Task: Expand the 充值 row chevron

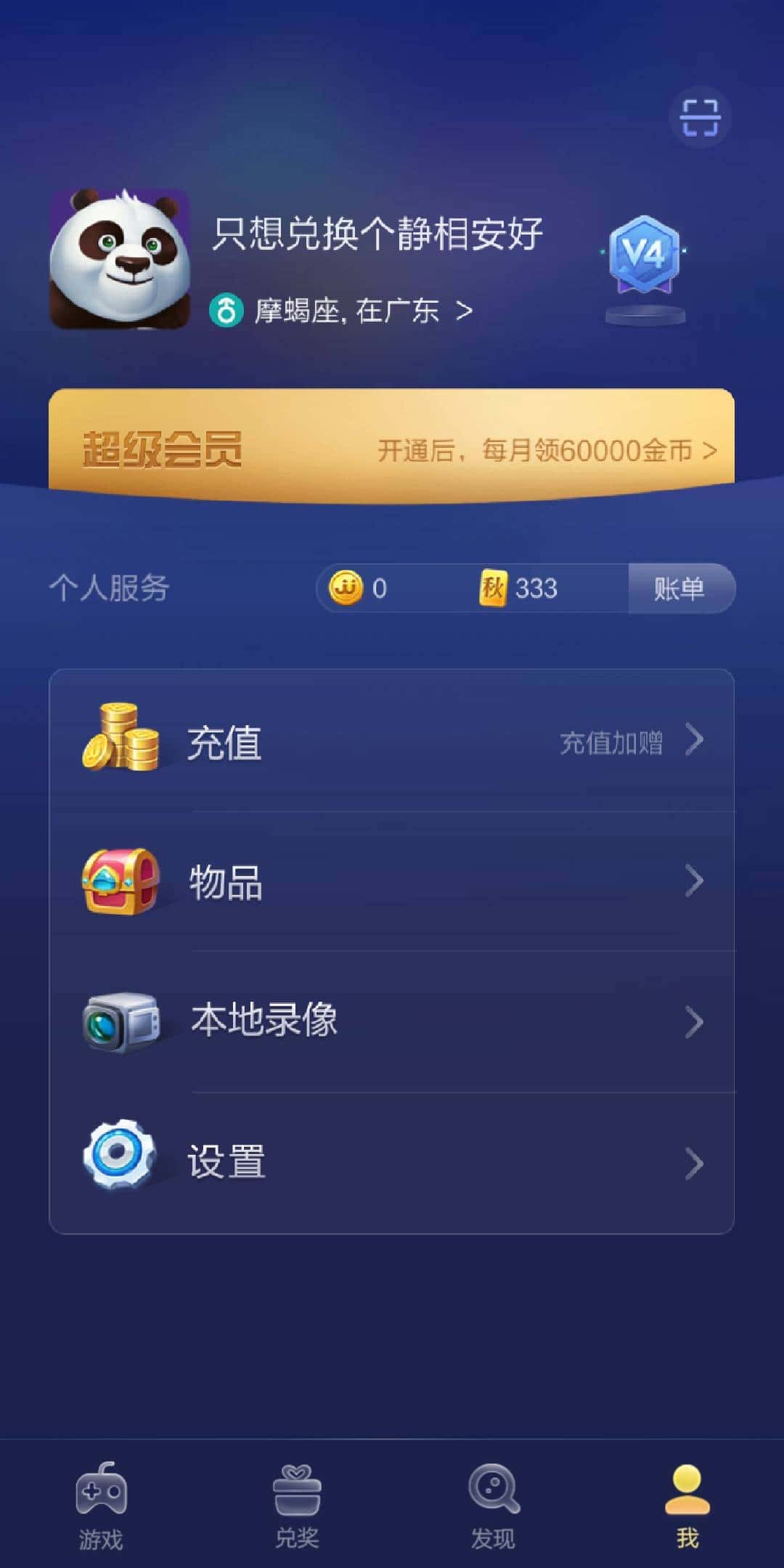Action: pos(695,738)
